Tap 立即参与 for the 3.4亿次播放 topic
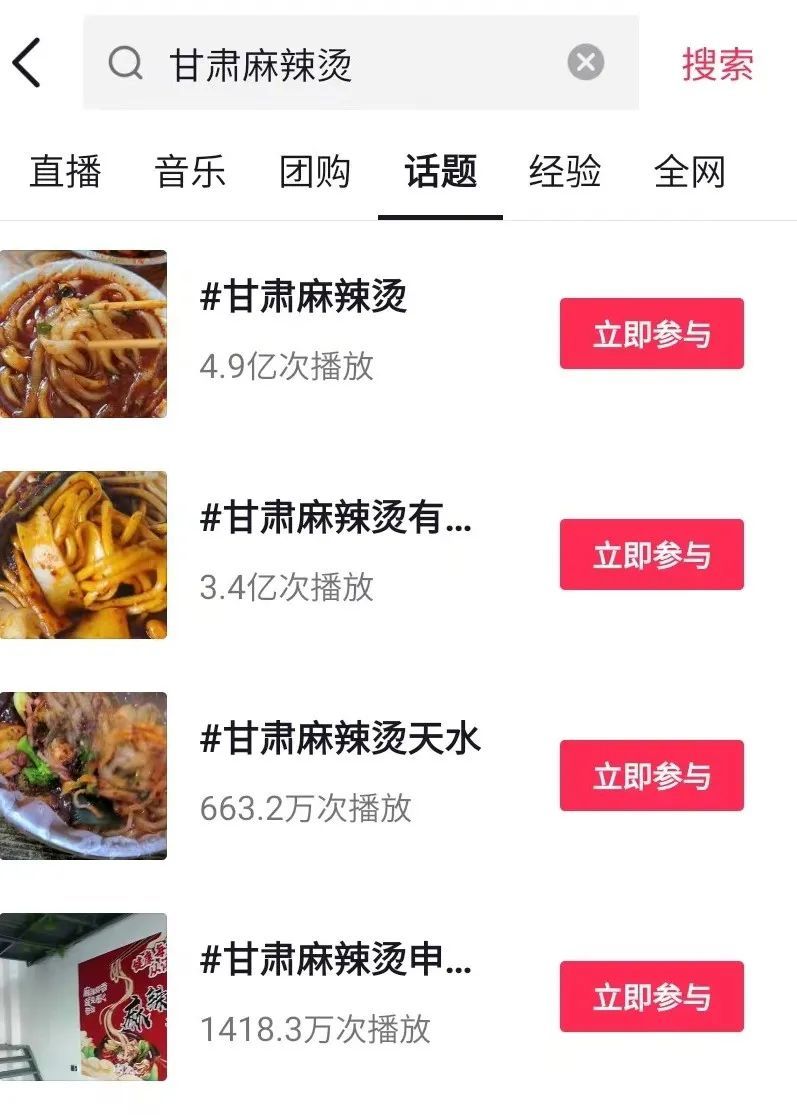 click(651, 555)
